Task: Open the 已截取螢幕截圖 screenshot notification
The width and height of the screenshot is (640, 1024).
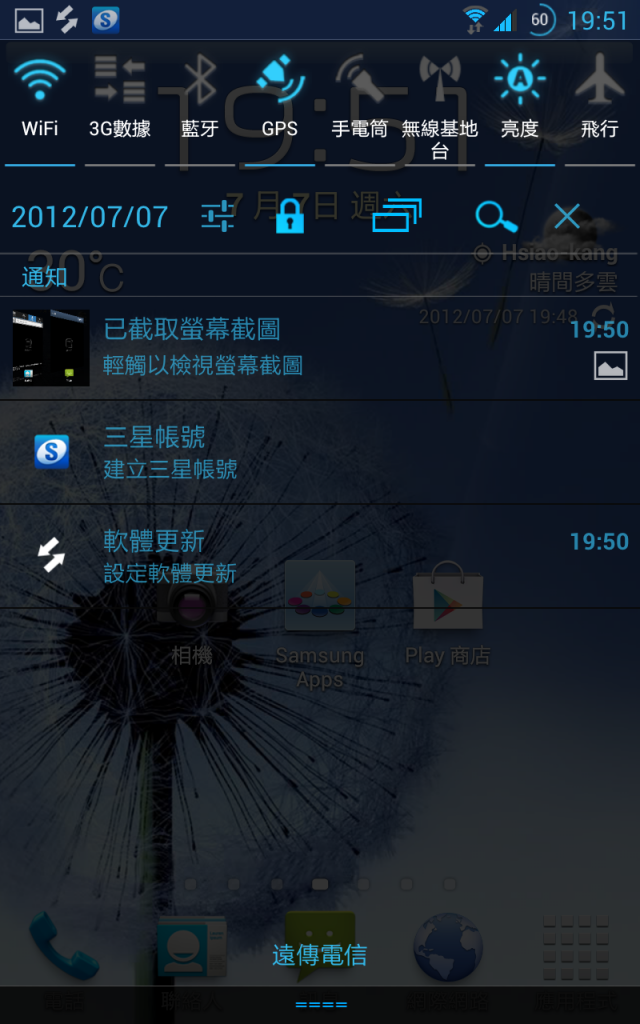Action: coord(320,347)
